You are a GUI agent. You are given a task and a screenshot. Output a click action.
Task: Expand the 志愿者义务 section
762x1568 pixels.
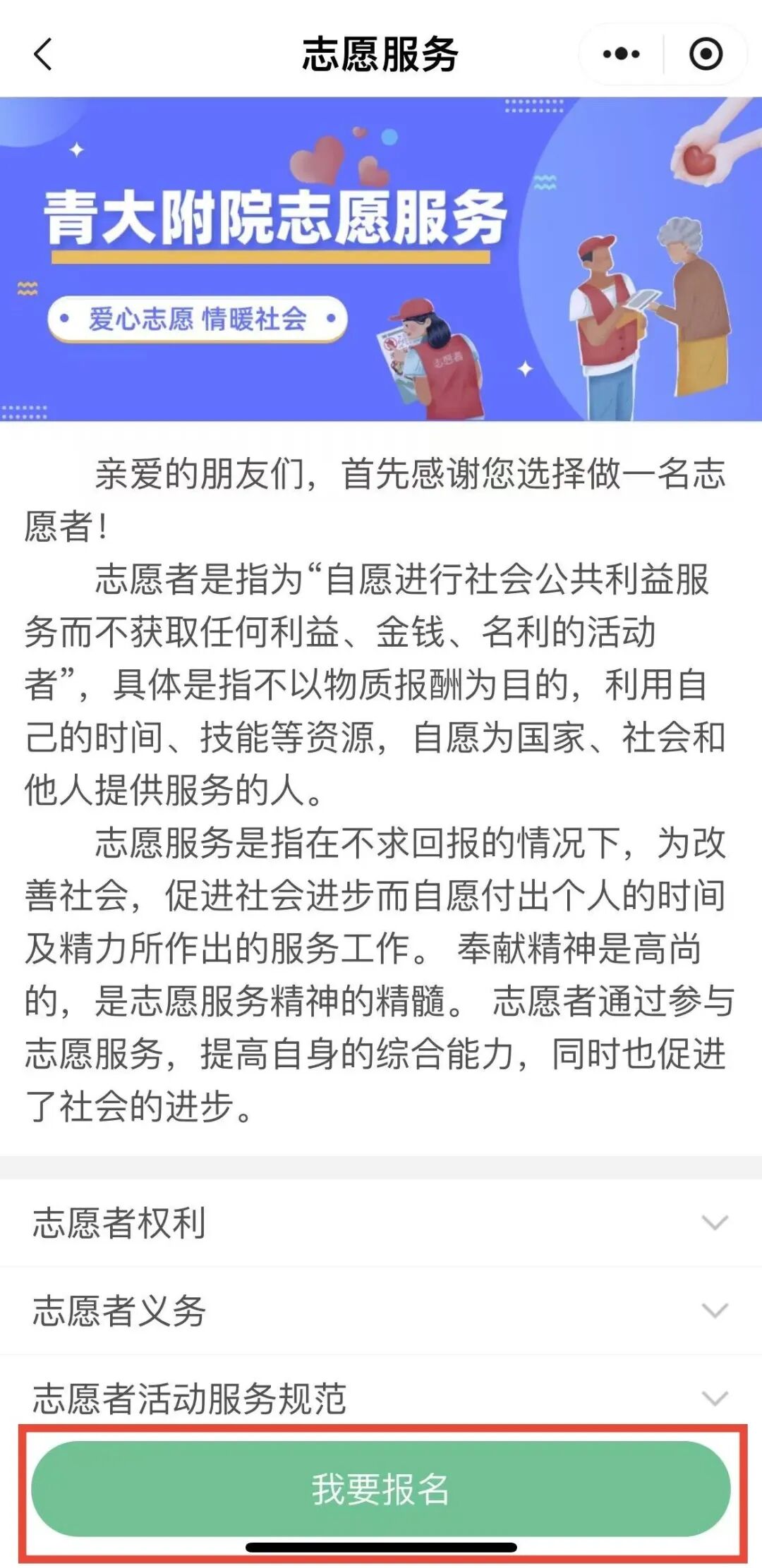pyautogui.click(x=381, y=1311)
